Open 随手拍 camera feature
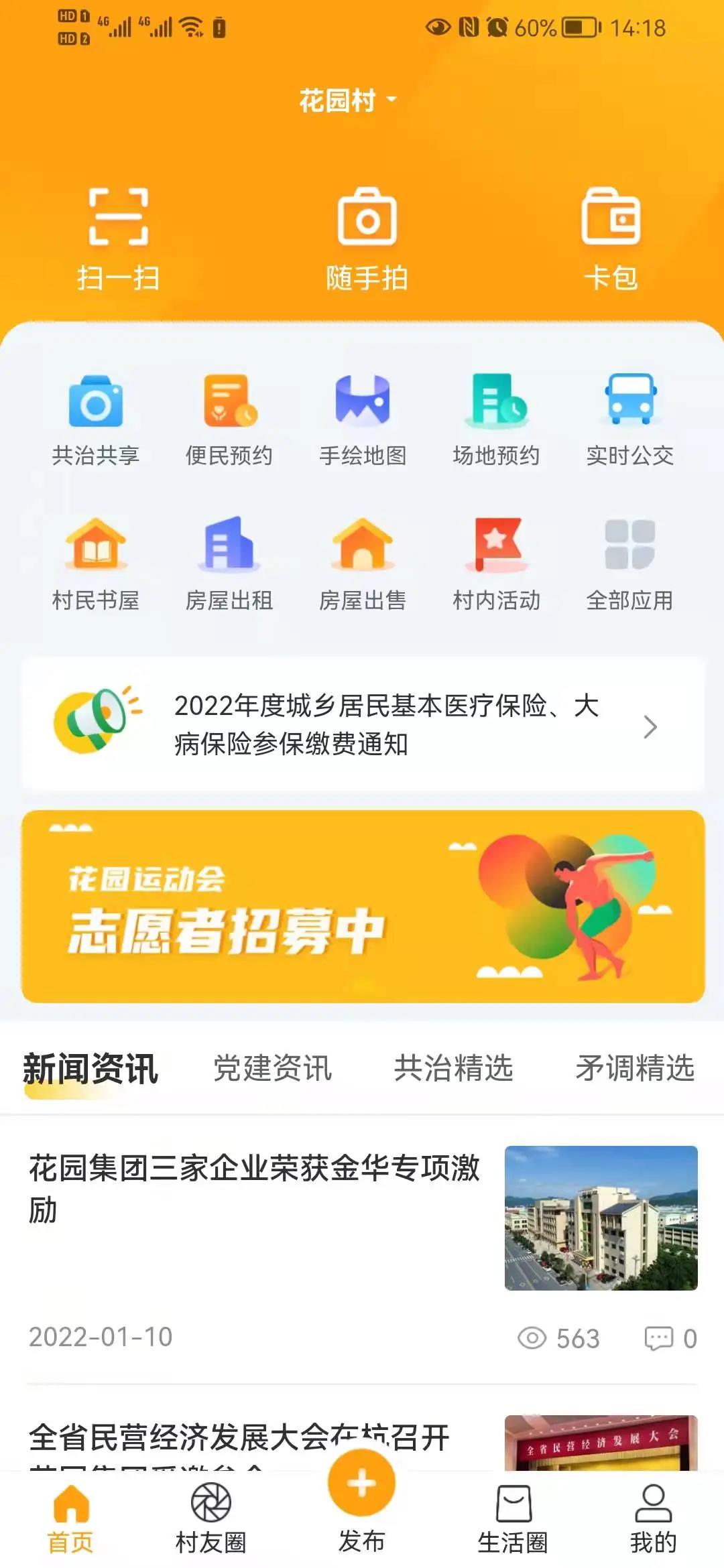This screenshot has height=1568, width=724. click(x=367, y=238)
